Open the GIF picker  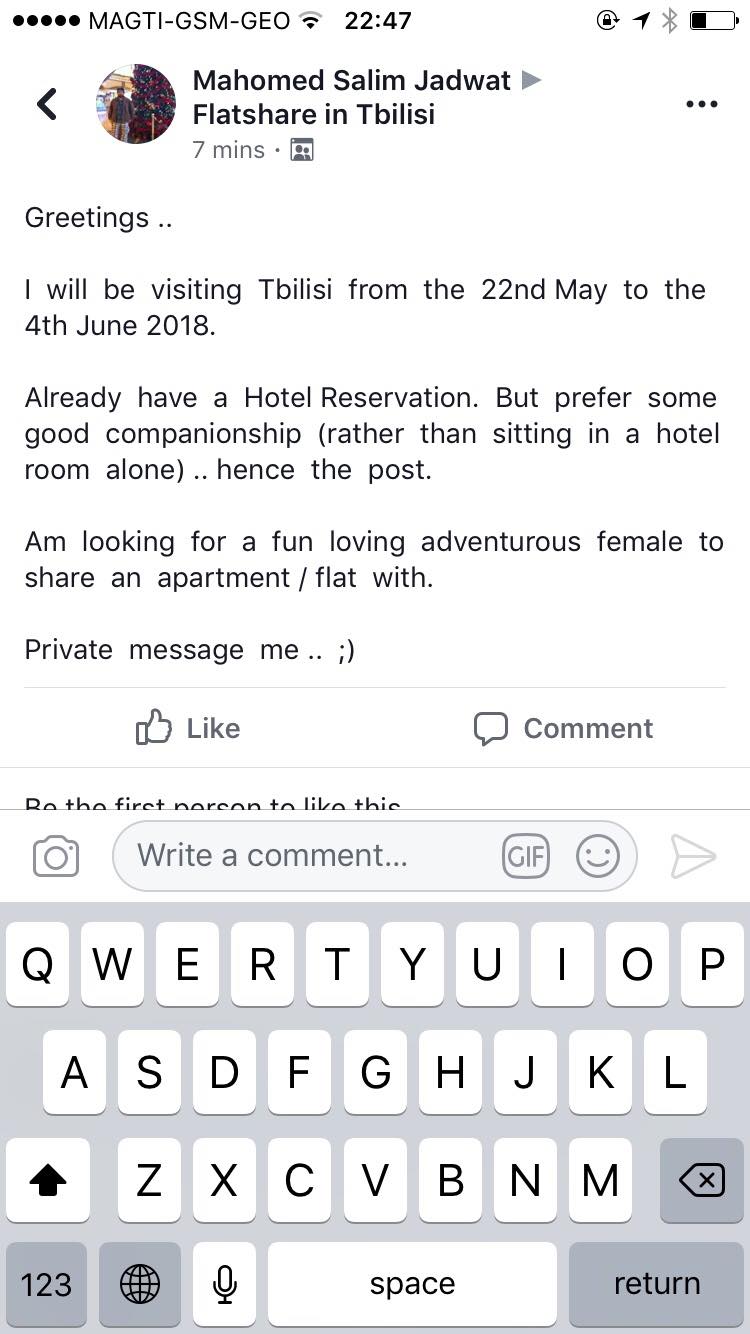click(x=526, y=857)
